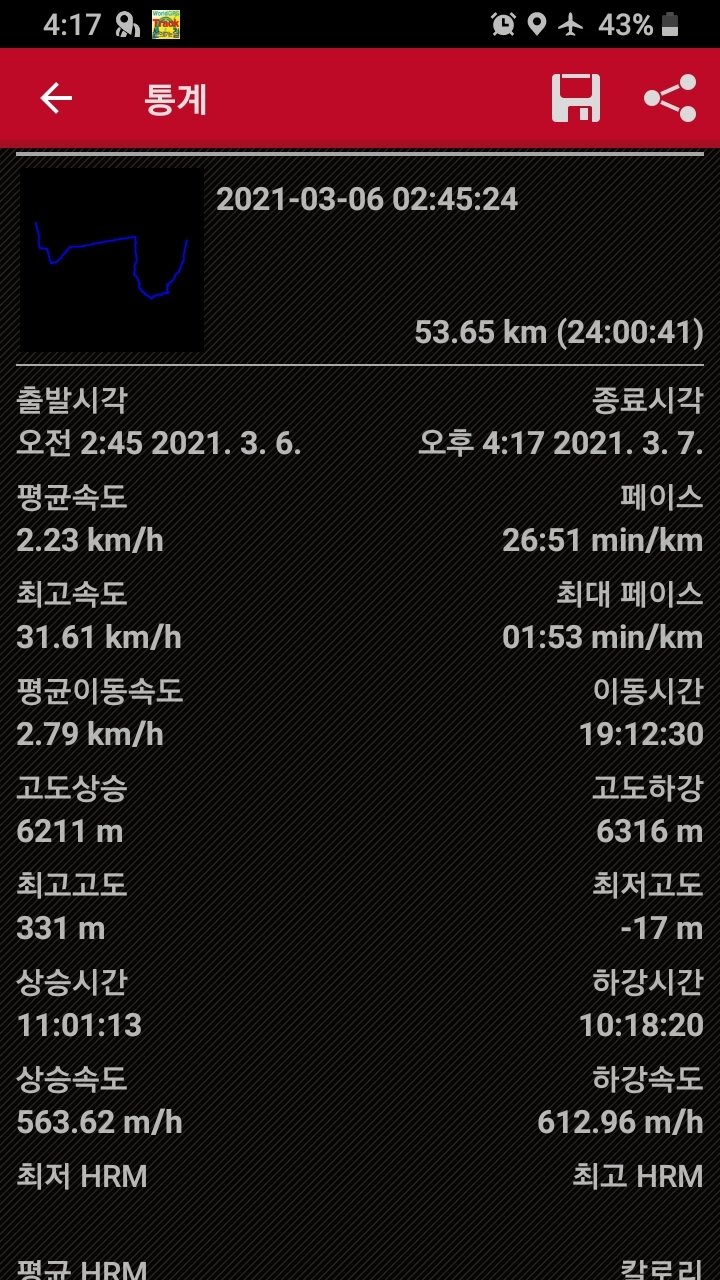Open the blue route map thumbnail
The width and height of the screenshot is (720, 1280).
pos(112,259)
